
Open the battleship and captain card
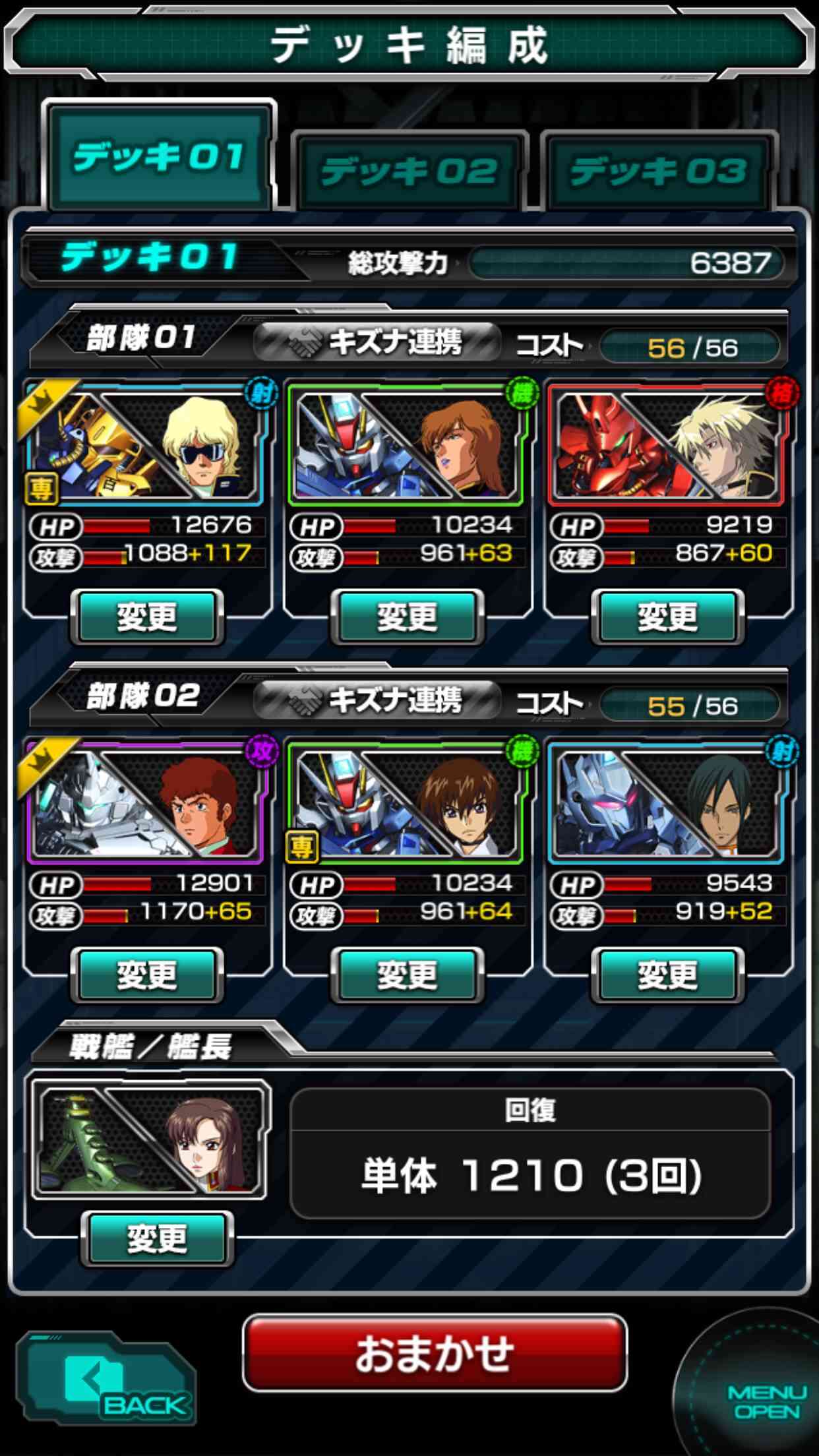[x=150, y=1139]
